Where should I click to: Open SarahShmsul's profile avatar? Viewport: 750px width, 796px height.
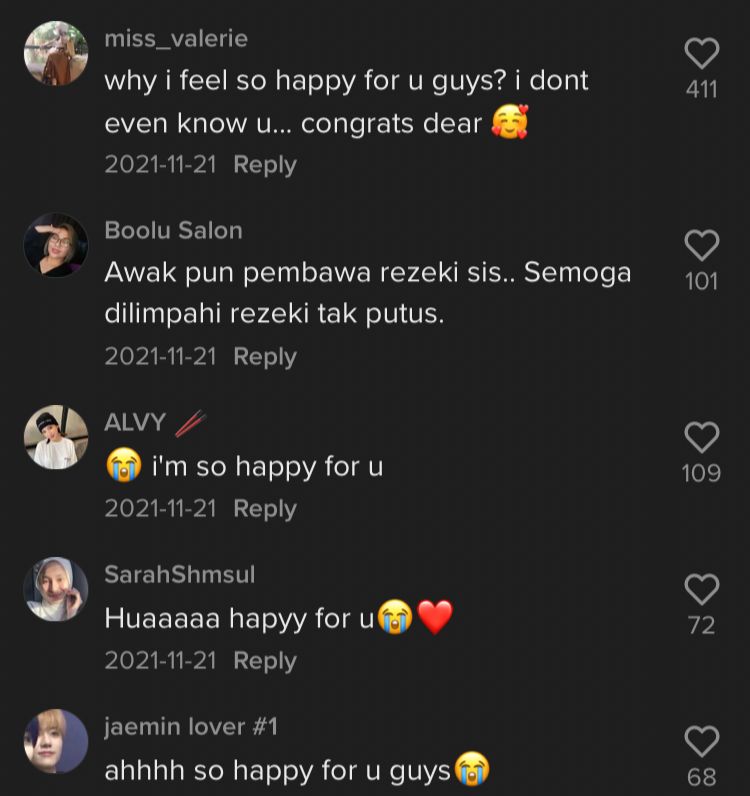(56, 589)
